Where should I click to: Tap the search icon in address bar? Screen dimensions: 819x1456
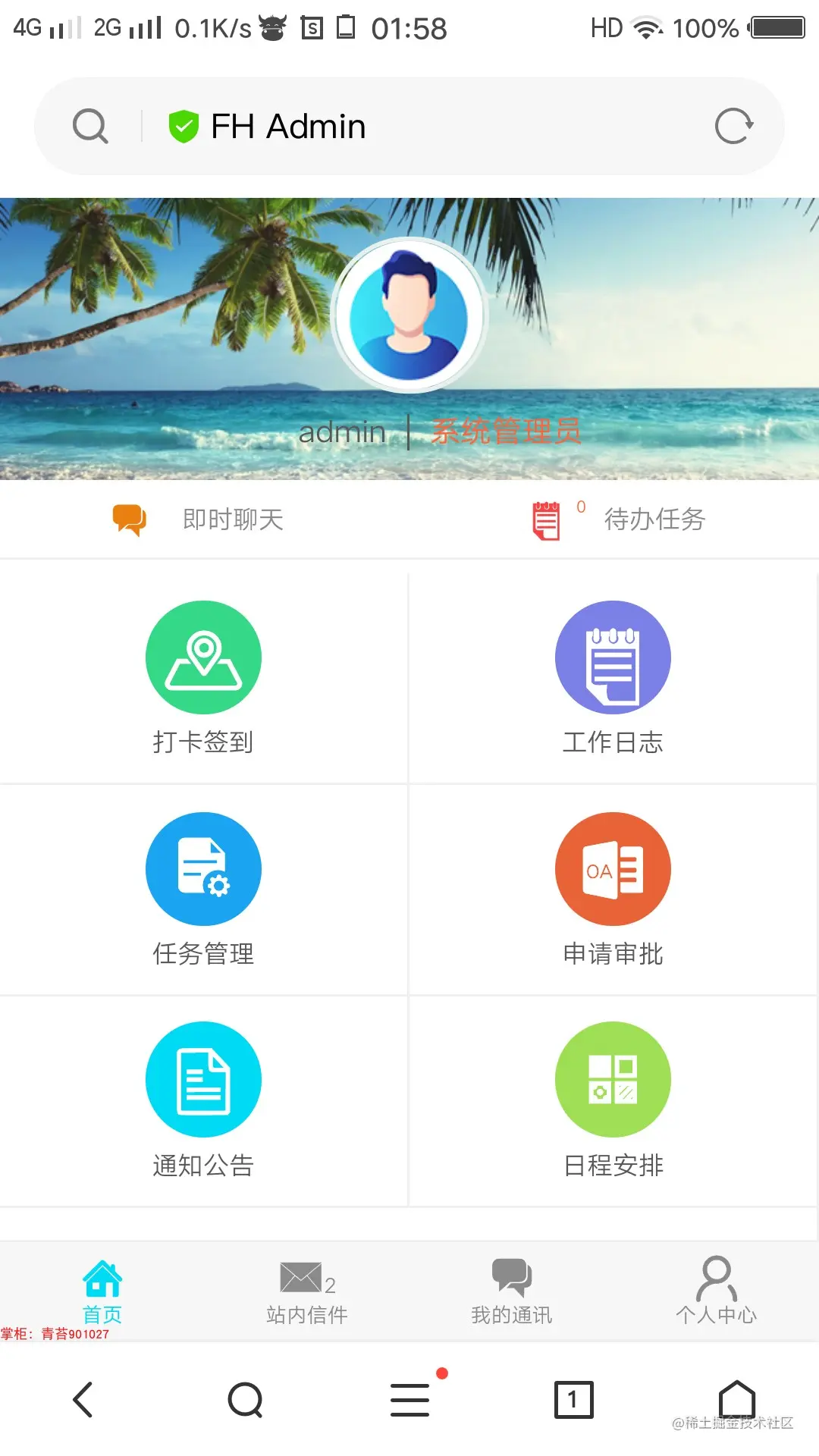[x=90, y=126]
